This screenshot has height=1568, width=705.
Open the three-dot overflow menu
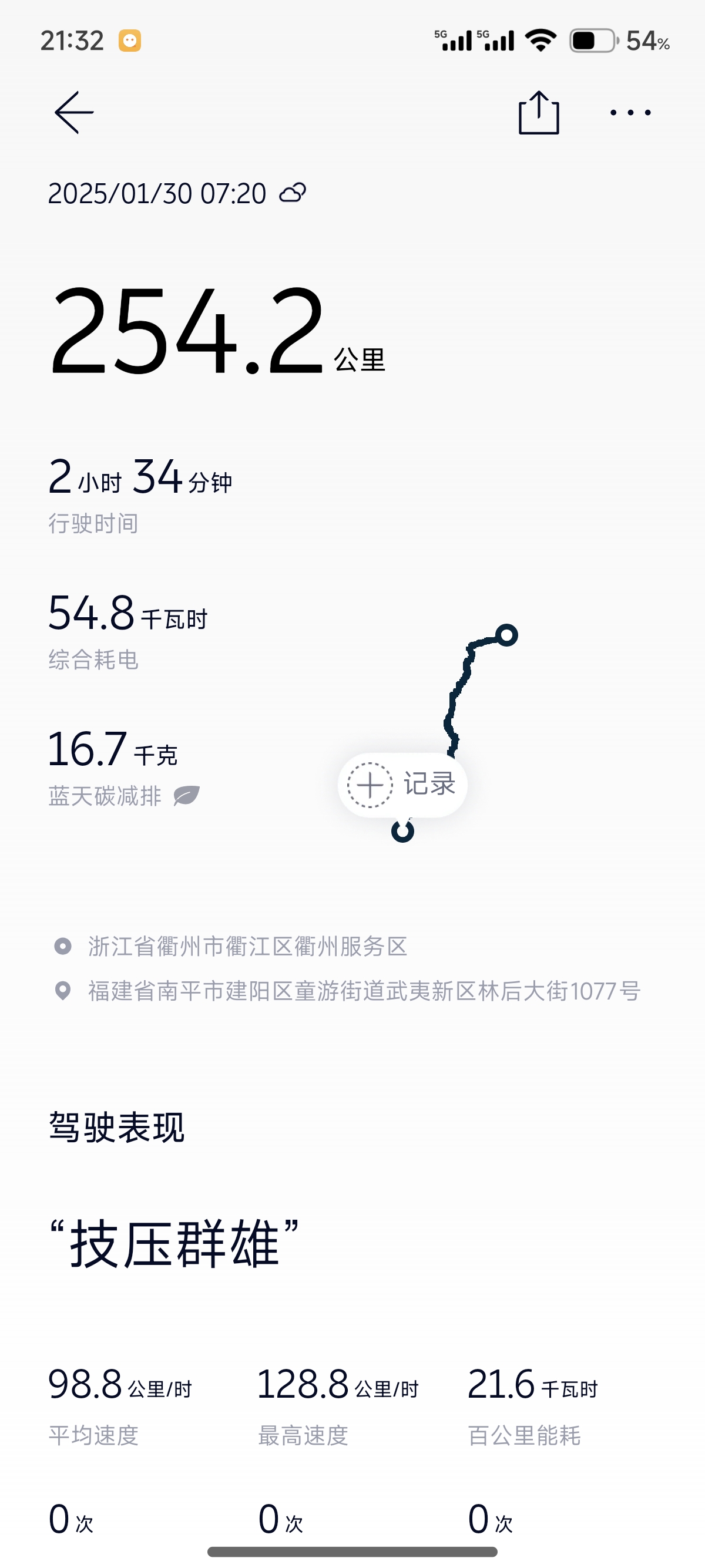click(x=630, y=113)
